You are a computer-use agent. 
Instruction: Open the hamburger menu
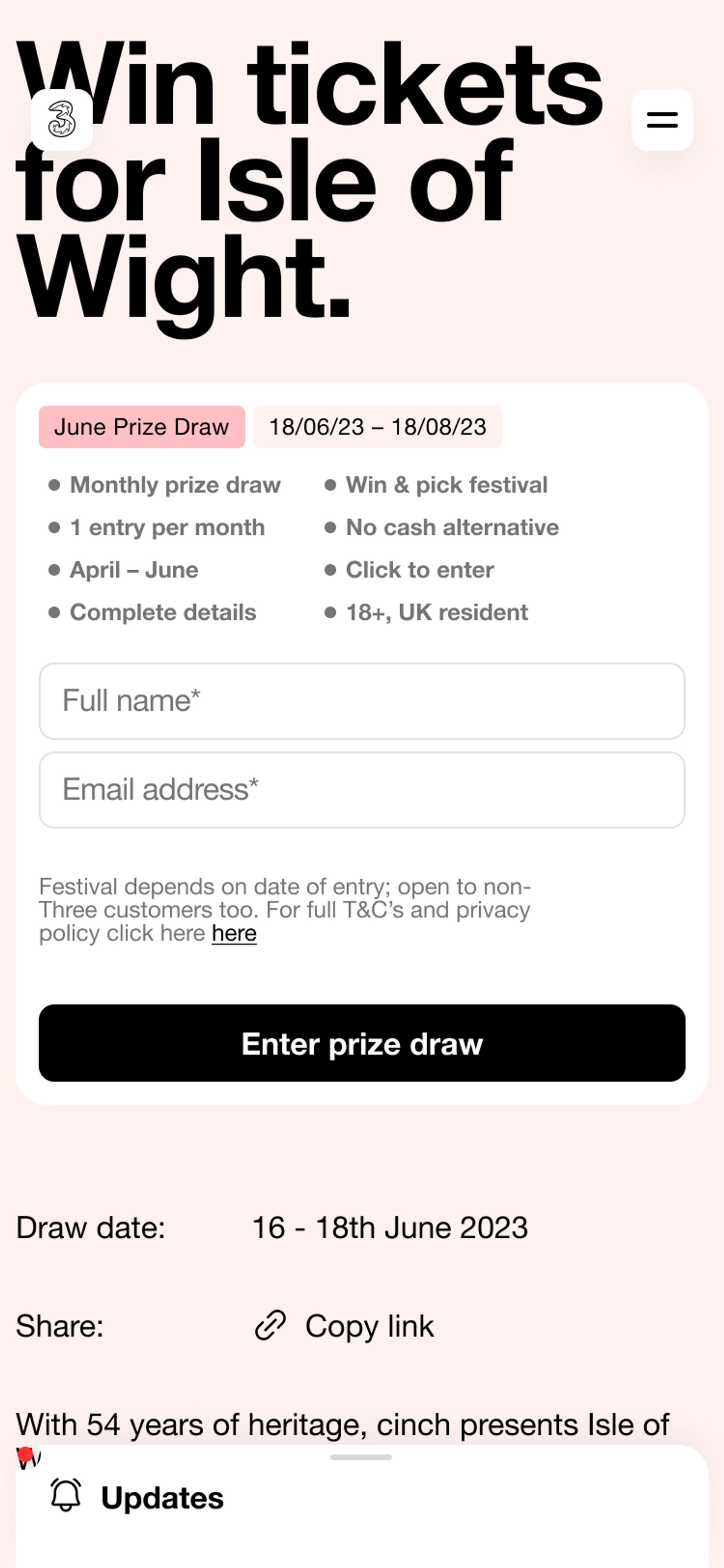[662, 120]
